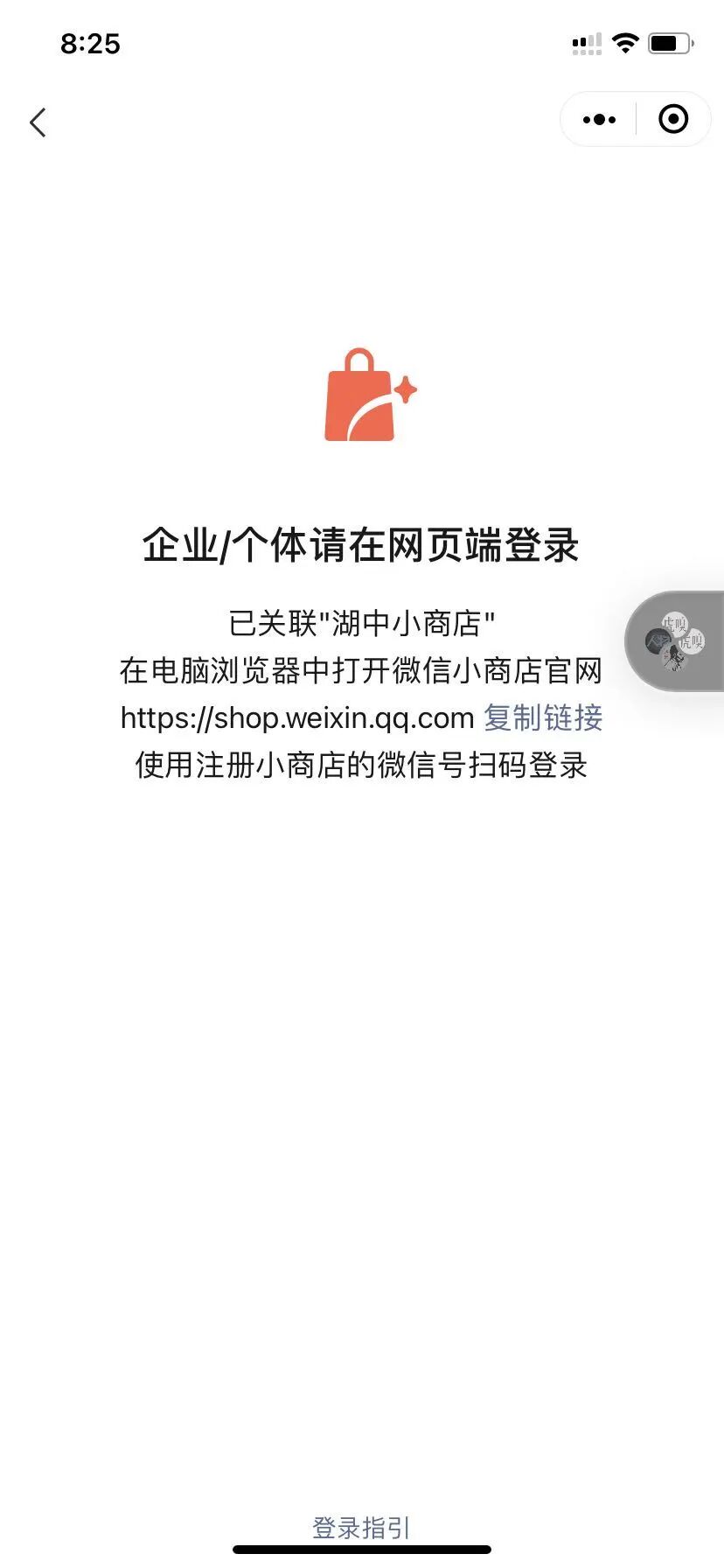Open the 登录指引 login guide
This screenshot has width=724, height=1568.
pyautogui.click(x=361, y=1528)
